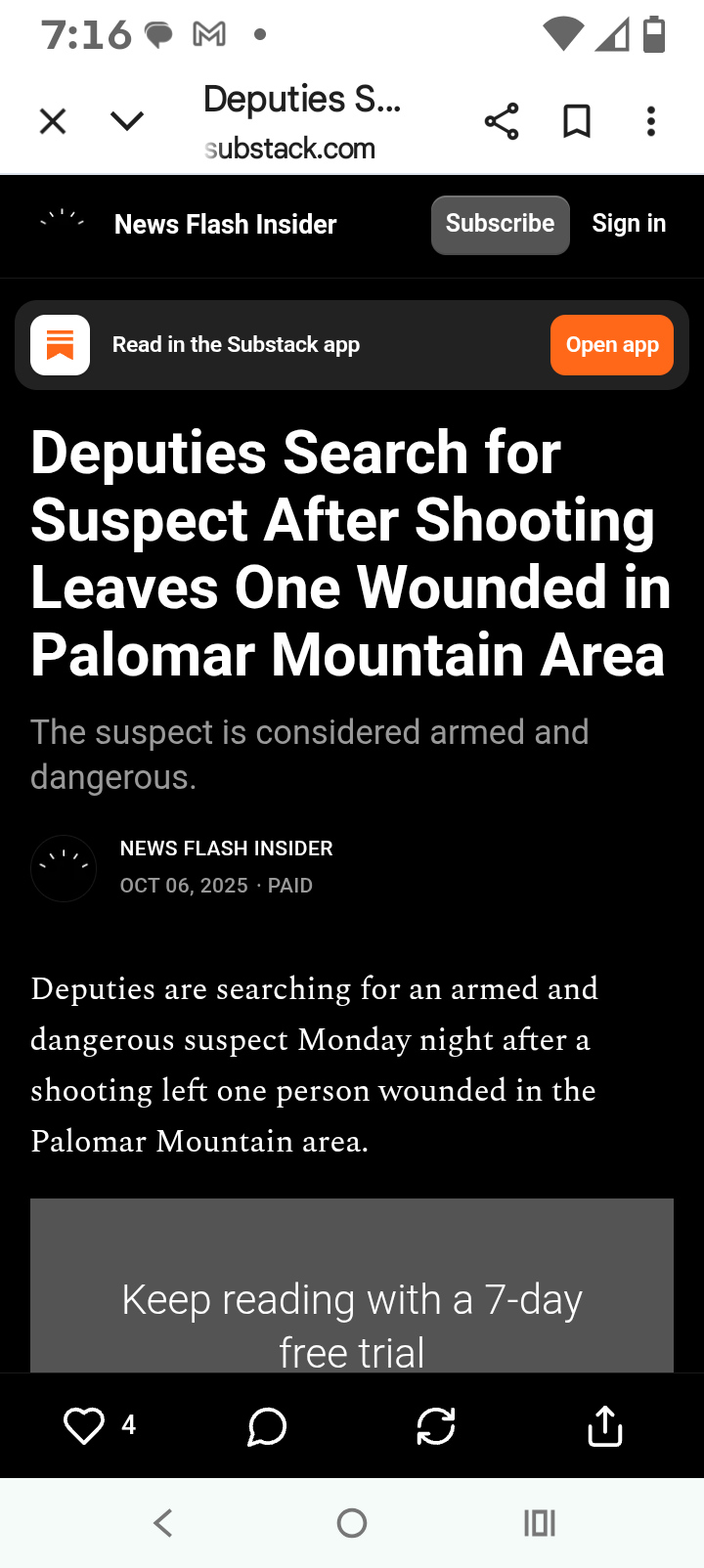Like this article with the heart icon
Screen dimensions: 704x1568
click(84, 1425)
